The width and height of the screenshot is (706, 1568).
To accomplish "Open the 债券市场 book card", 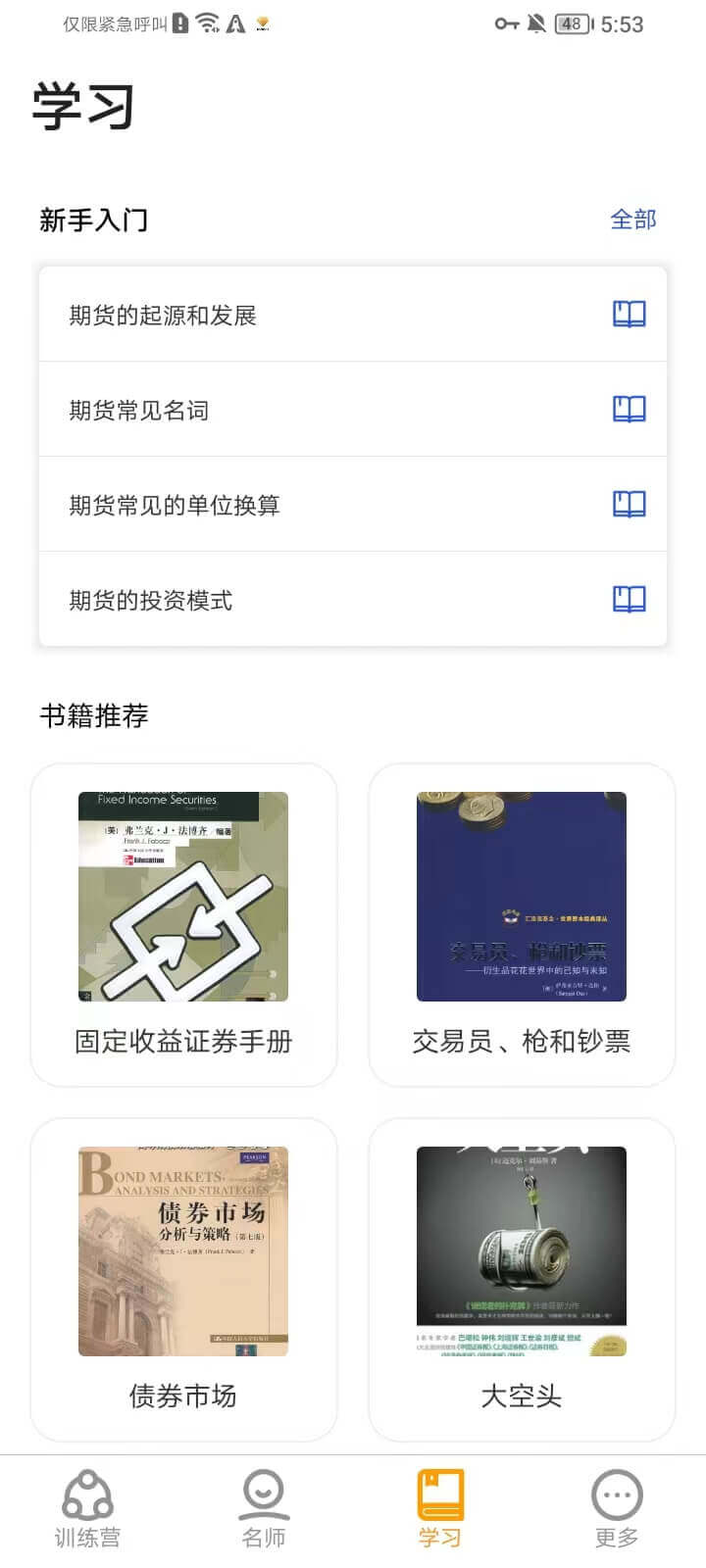I will 183,1279.
